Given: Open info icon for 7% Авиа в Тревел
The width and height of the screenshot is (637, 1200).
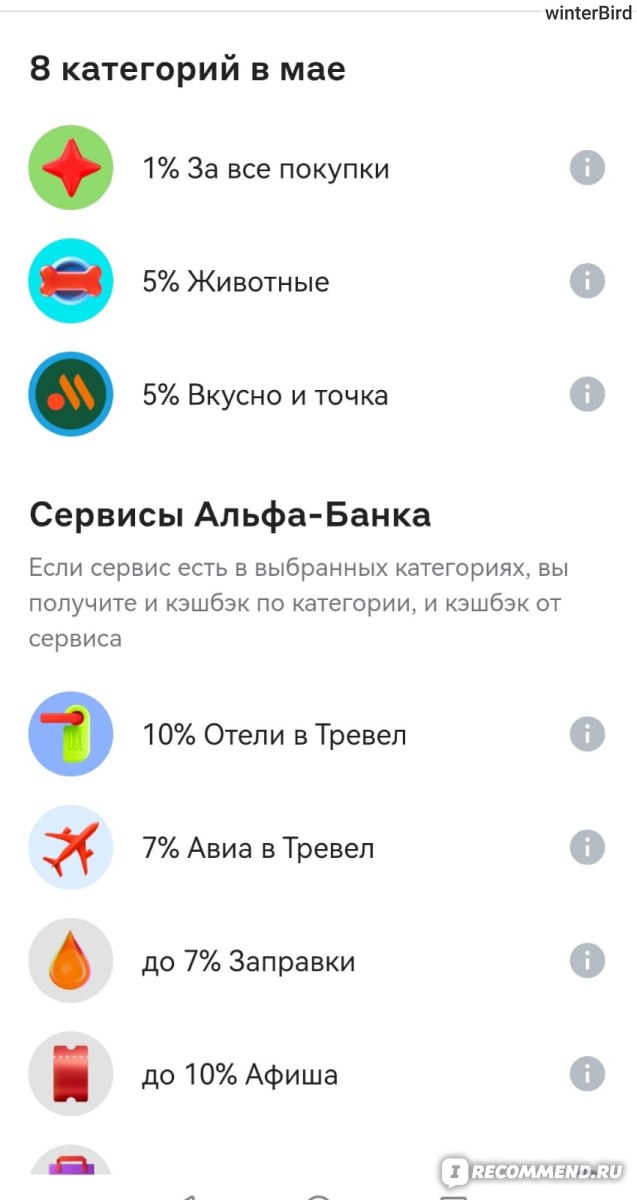Looking at the screenshot, I should pyautogui.click(x=587, y=848).
